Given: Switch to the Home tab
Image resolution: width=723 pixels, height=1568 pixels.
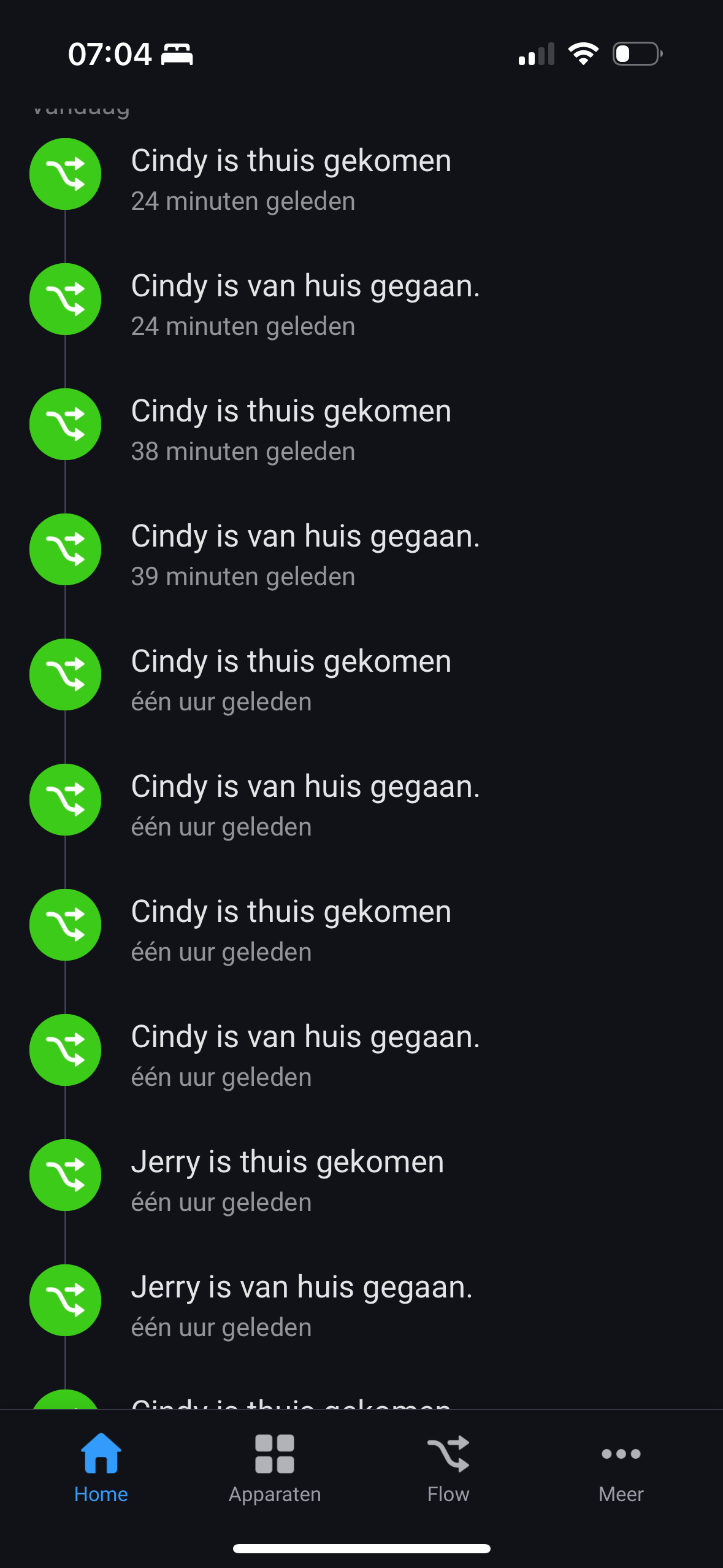Looking at the screenshot, I should (101, 1466).
